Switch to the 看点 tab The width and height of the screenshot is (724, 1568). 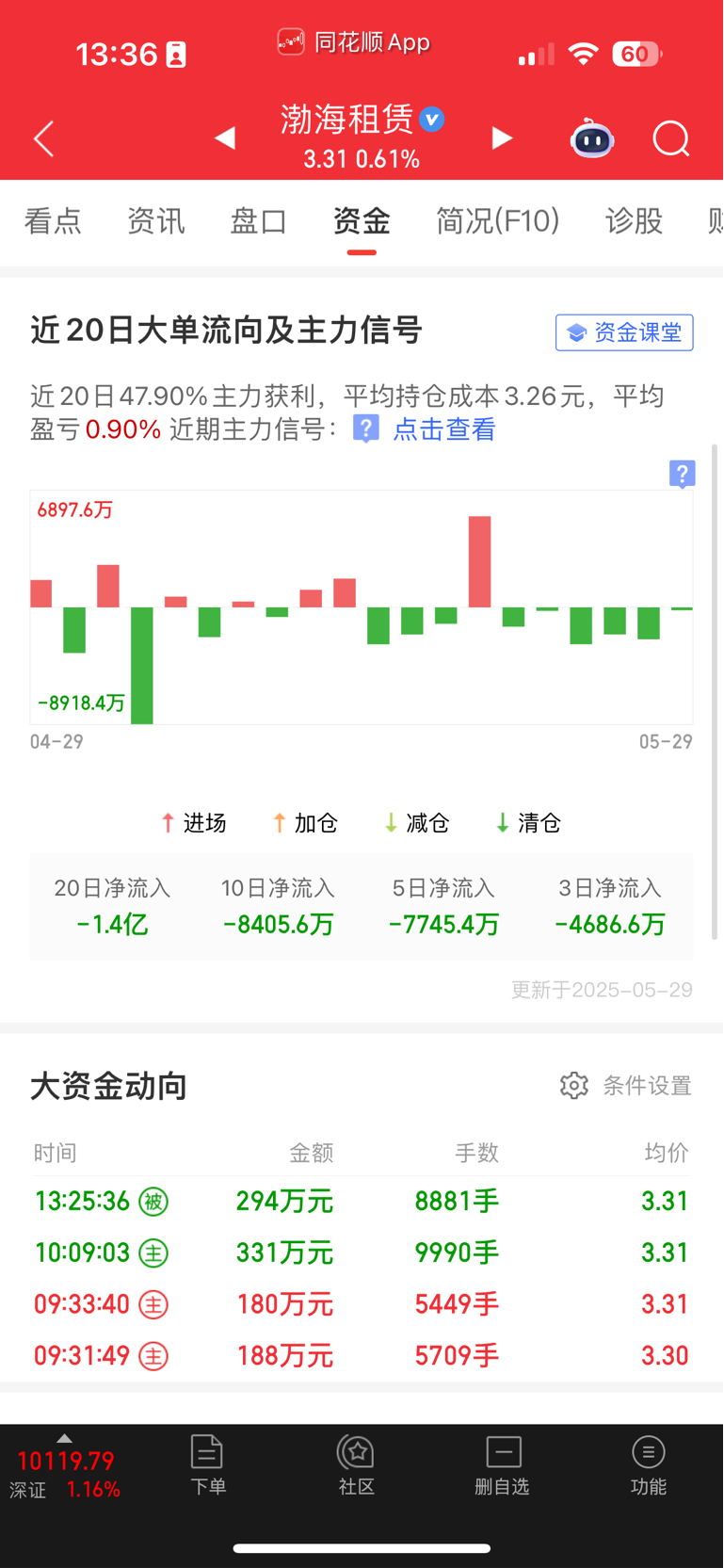point(53,221)
